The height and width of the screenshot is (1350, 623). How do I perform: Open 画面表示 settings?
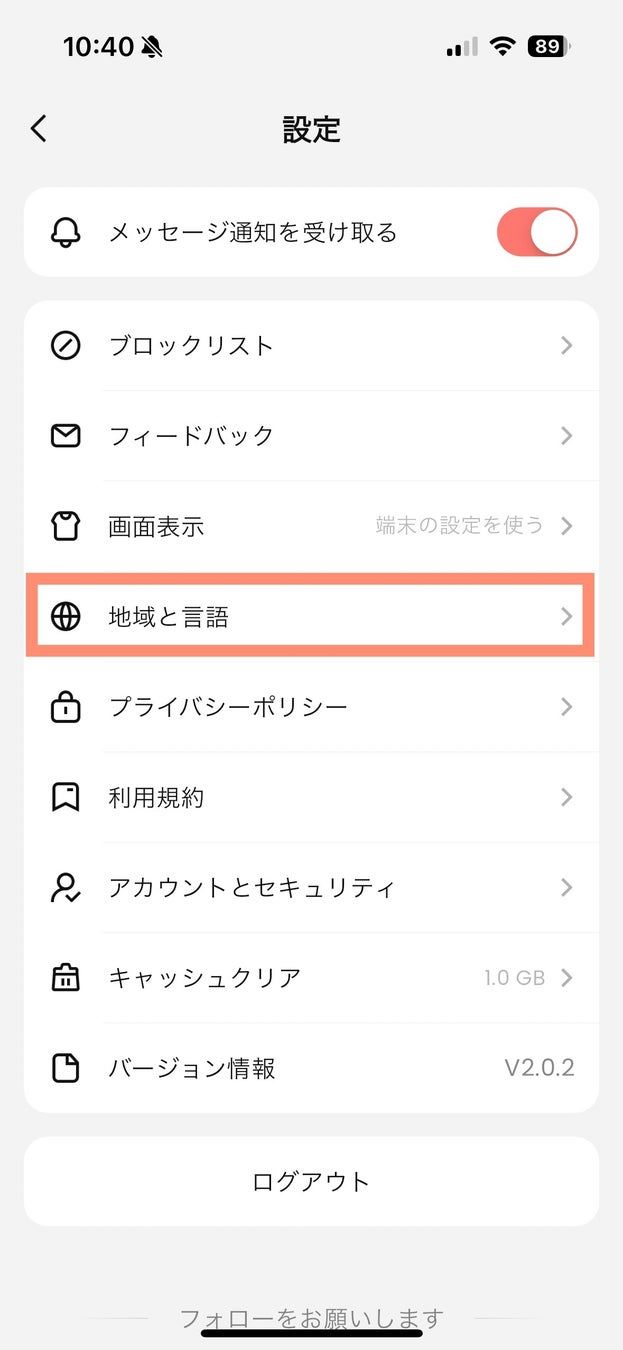coord(311,526)
